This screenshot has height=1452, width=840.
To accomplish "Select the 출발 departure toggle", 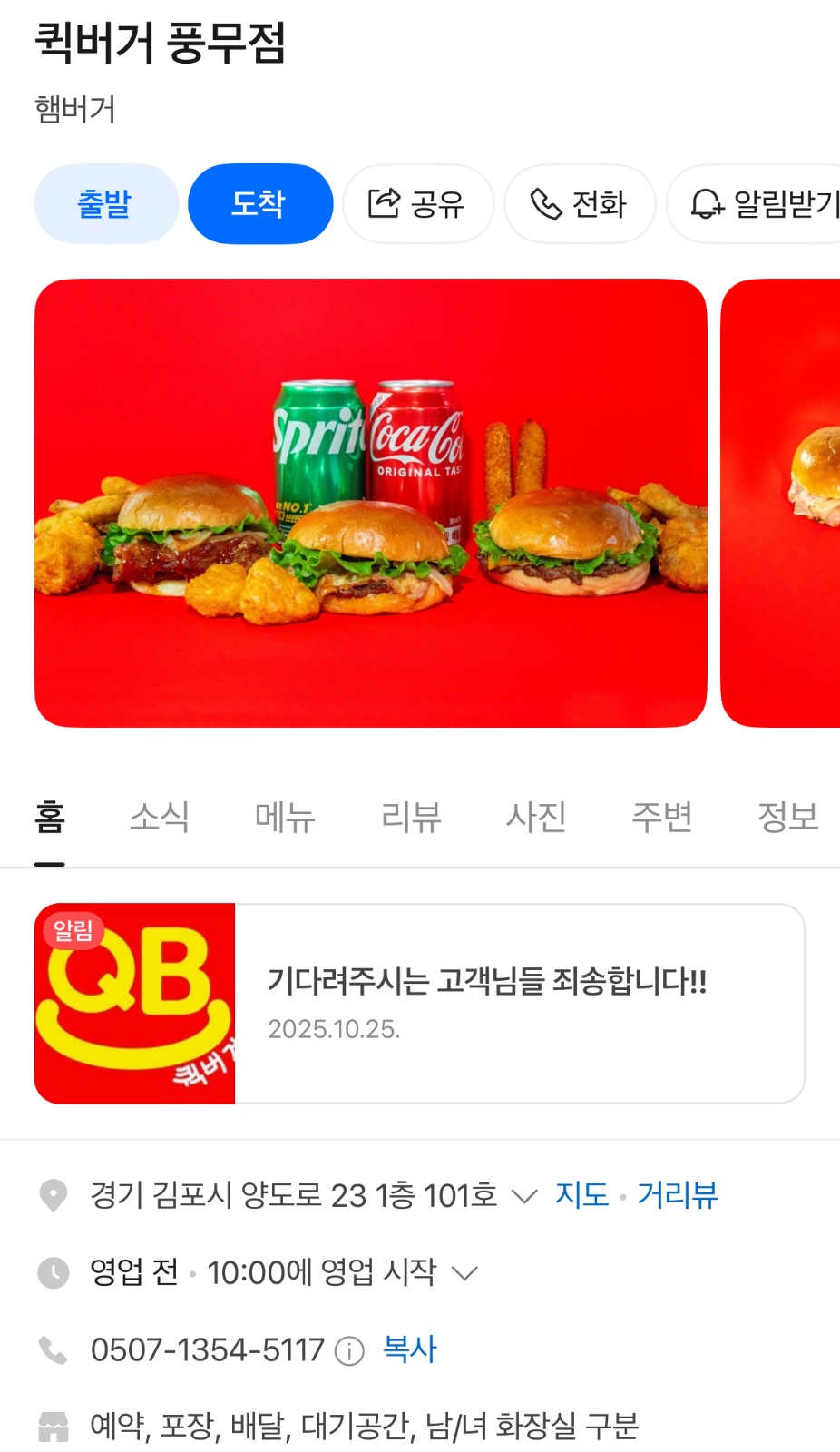I will 106,204.
